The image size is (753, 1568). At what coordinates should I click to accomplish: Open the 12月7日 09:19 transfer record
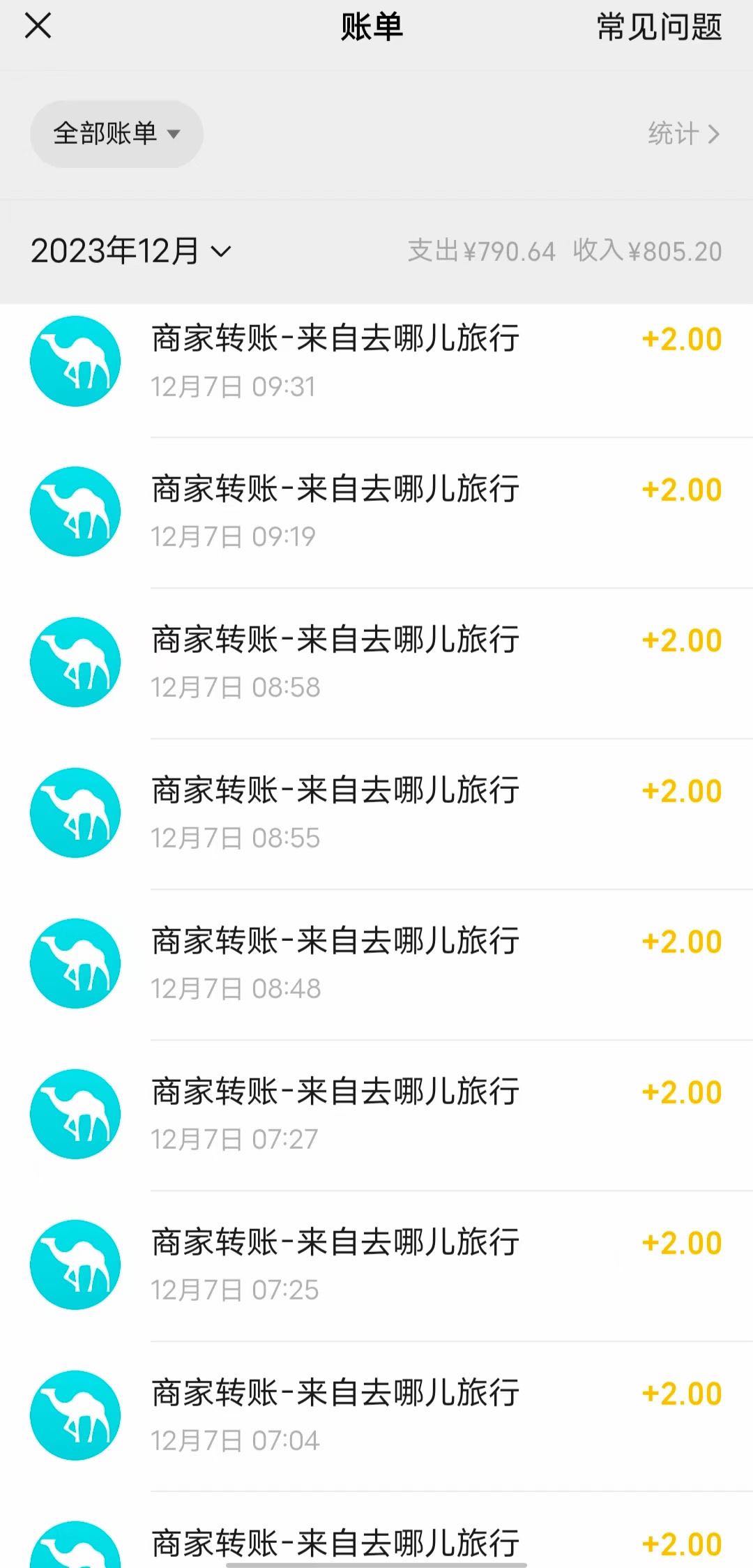376,513
